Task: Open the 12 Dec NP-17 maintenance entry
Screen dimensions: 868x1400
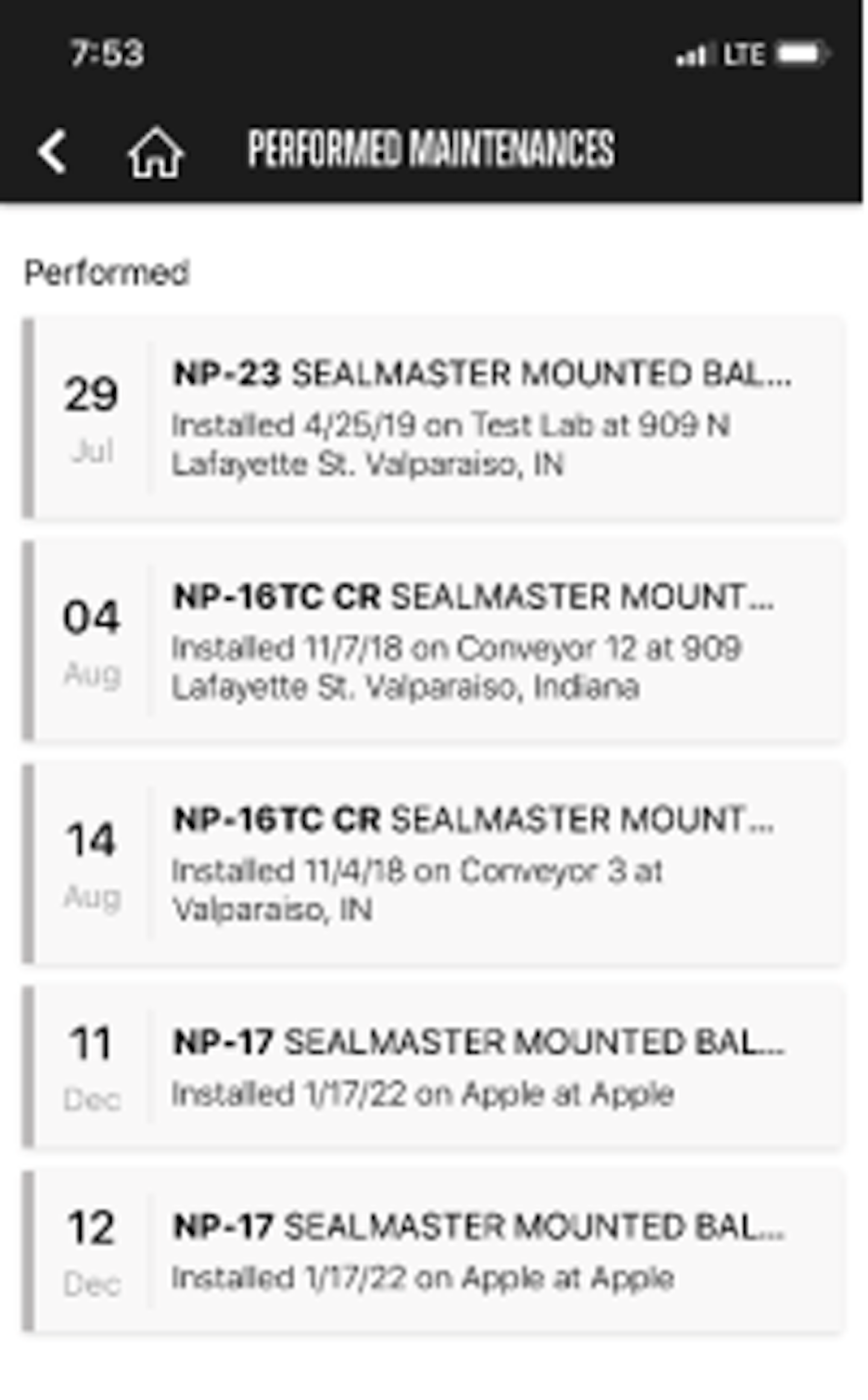Action: point(434,1252)
